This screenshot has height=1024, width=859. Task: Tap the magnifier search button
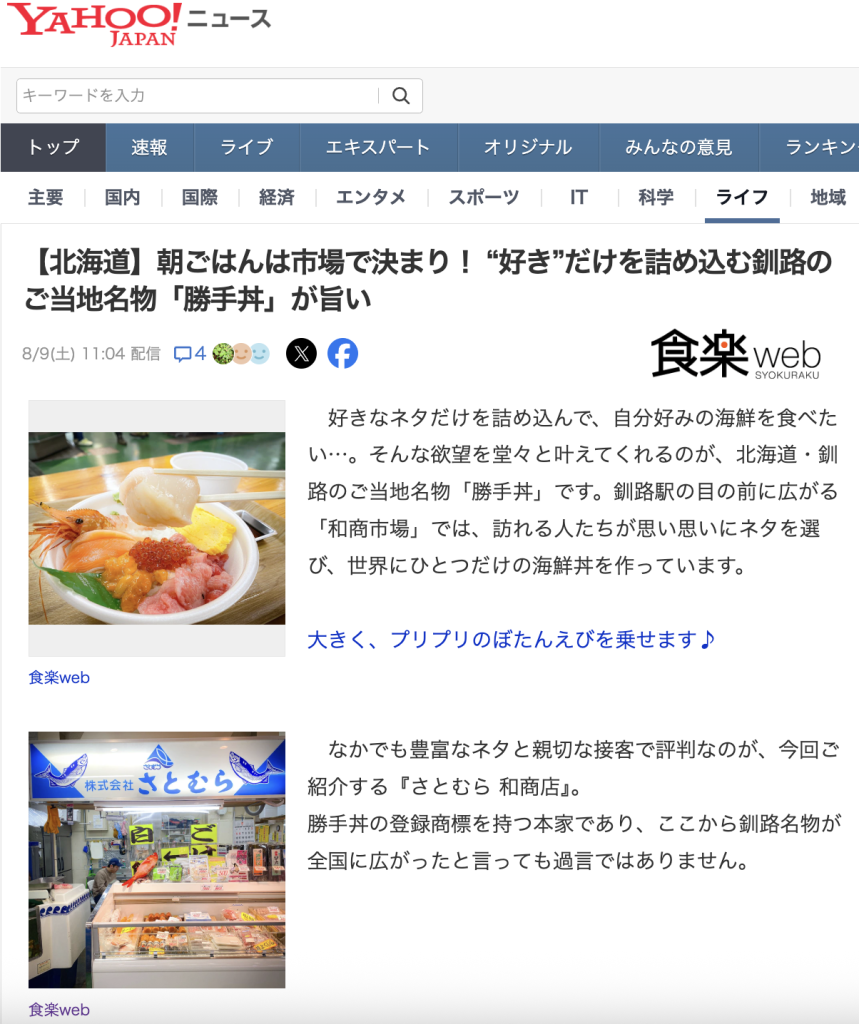401,96
